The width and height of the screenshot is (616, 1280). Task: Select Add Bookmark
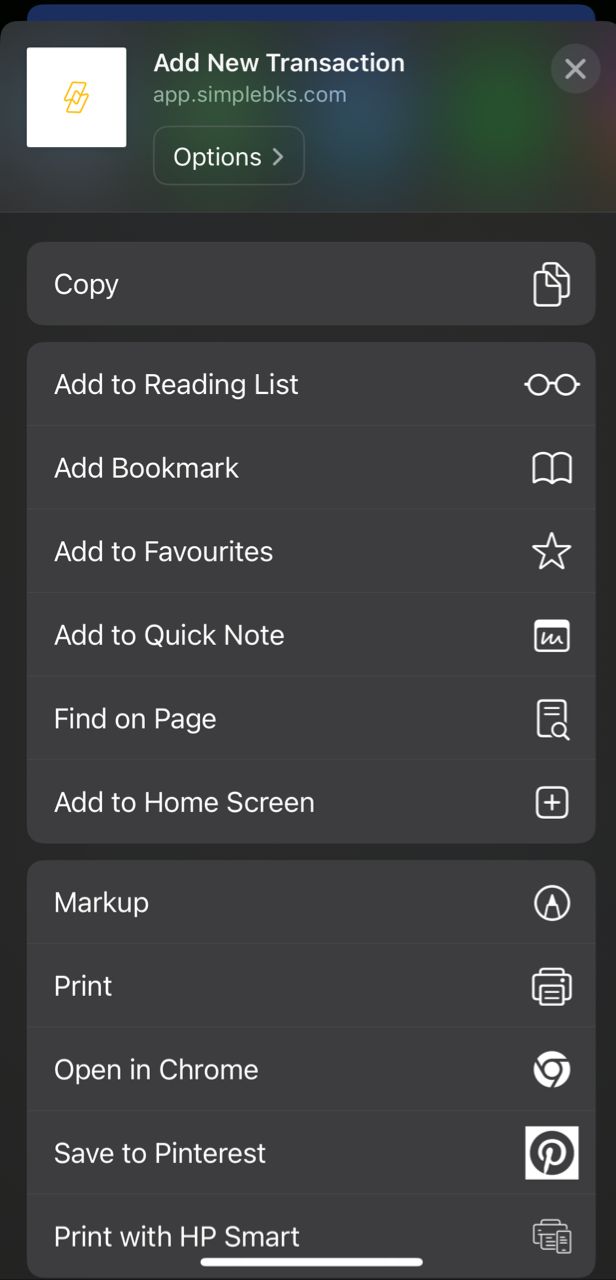coord(311,468)
